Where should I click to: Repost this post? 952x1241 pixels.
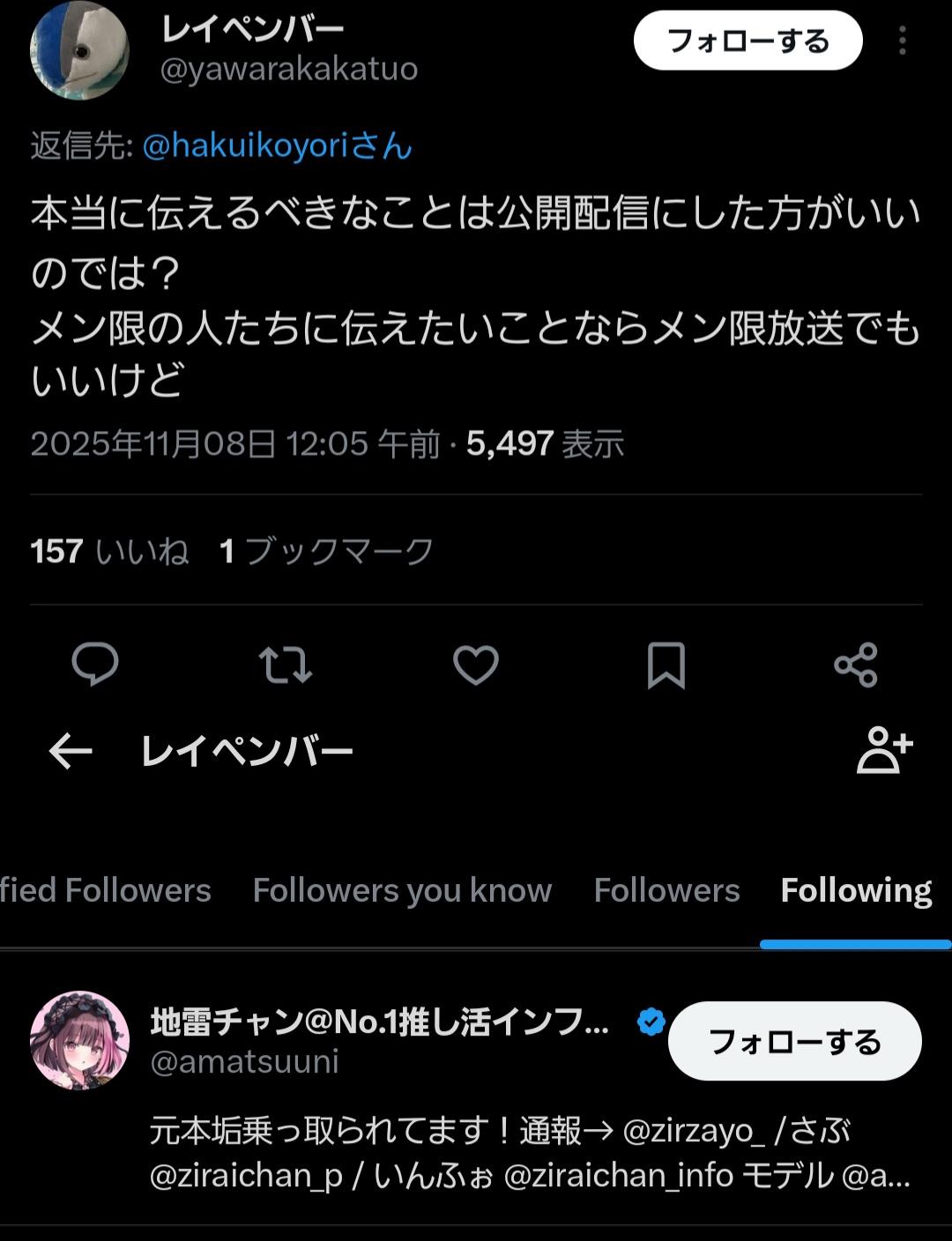(x=286, y=665)
